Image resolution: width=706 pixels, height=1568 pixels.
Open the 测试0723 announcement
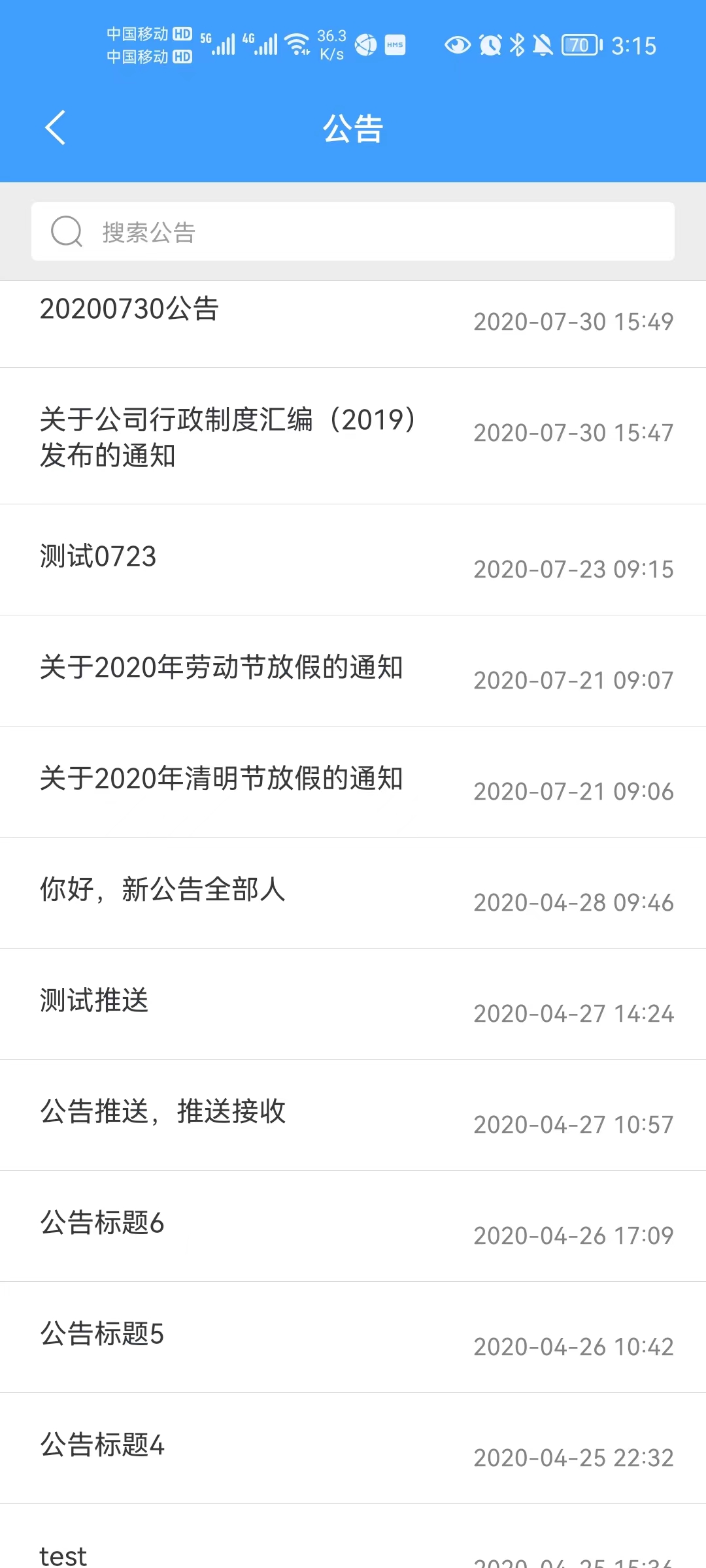coord(353,560)
